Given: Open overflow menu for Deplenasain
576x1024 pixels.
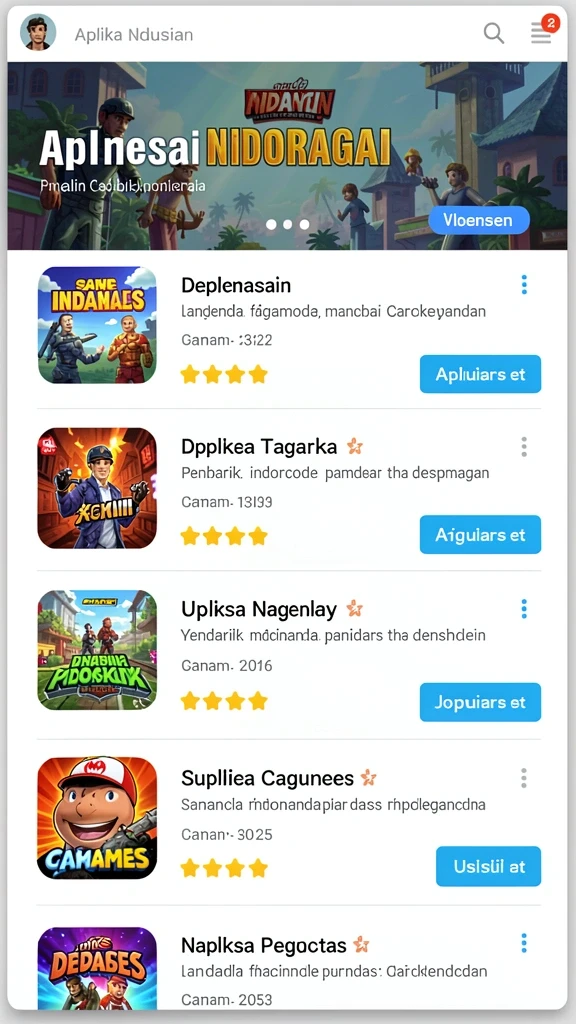Looking at the screenshot, I should [x=524, y=285].
